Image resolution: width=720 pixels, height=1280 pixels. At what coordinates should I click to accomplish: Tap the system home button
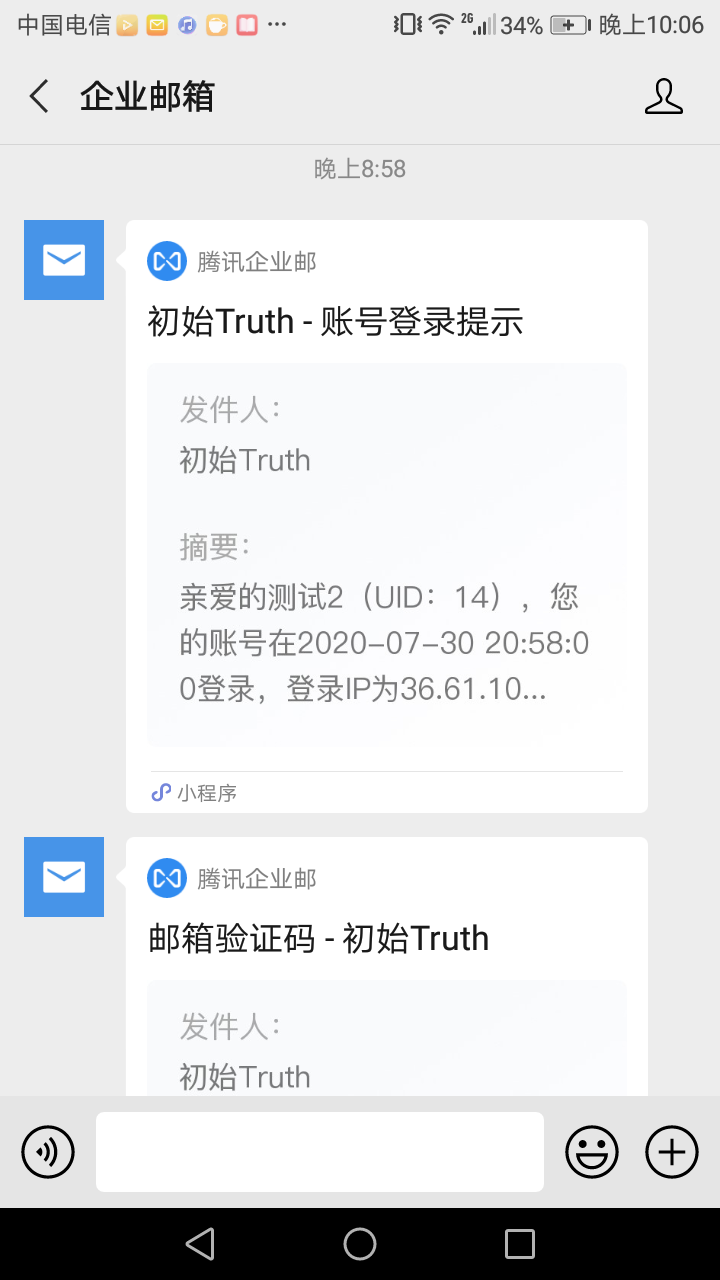pyautogui.click(x=360, y=1244)
